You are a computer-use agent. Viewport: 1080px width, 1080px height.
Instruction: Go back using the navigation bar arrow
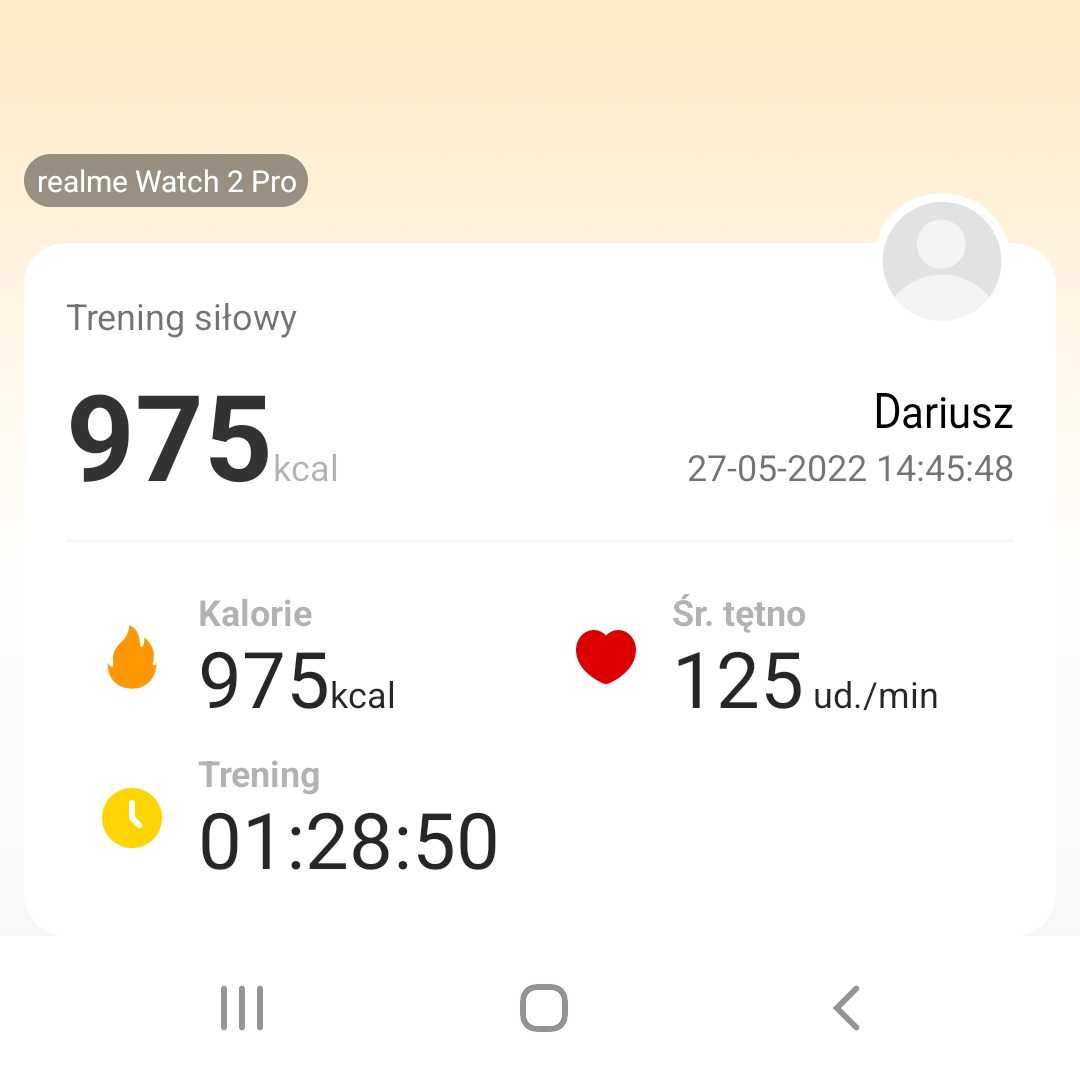coord(846,1008)
